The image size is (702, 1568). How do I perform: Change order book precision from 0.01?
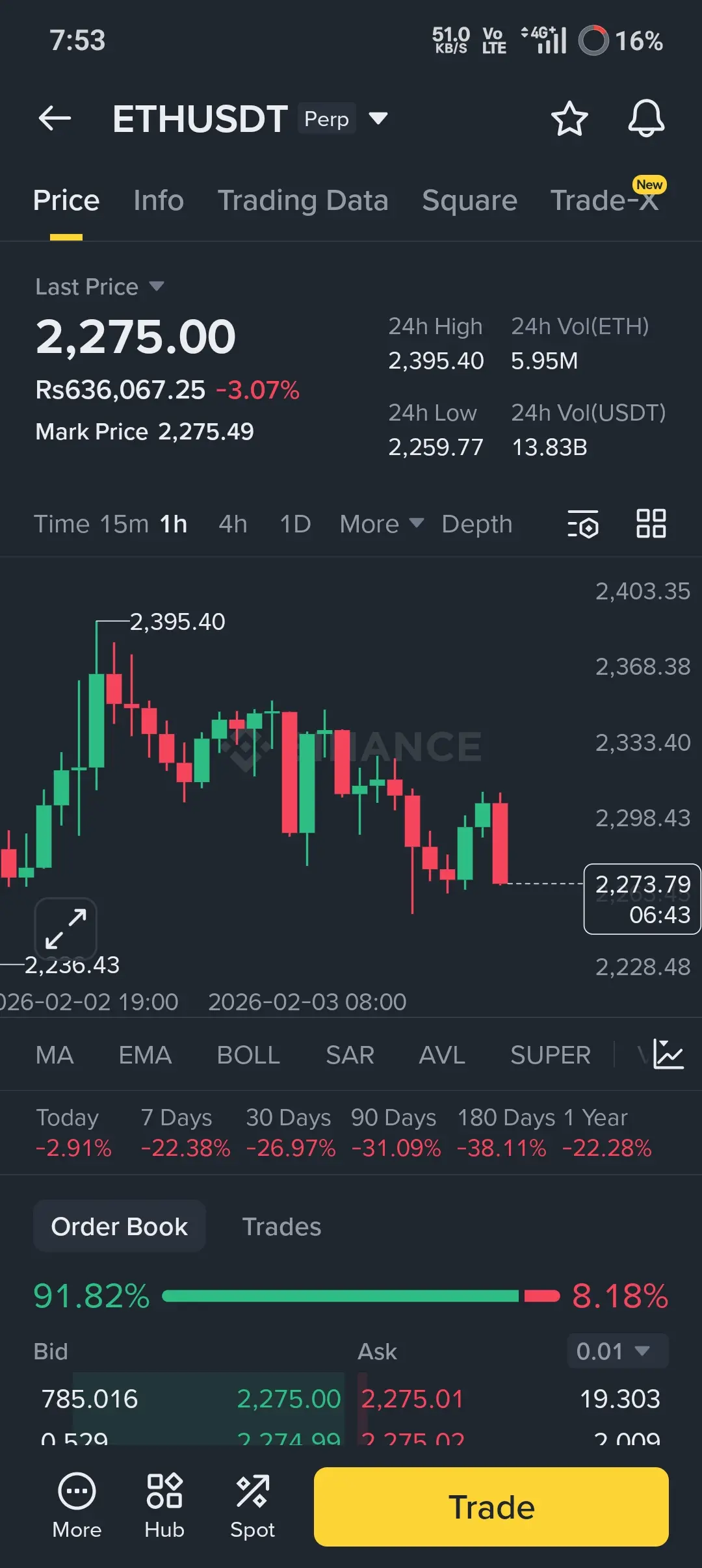tap(617, 1352)
